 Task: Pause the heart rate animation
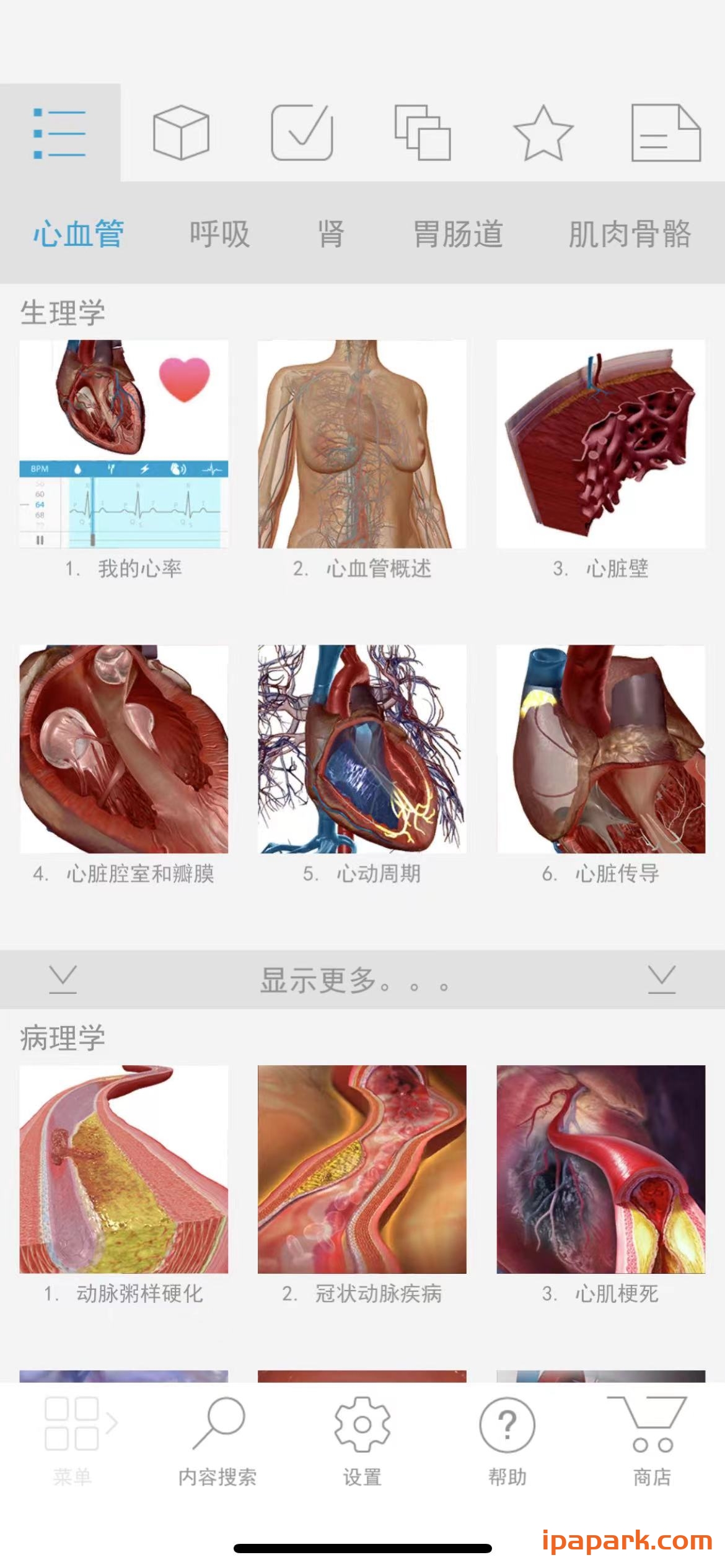tap(39, 541)
